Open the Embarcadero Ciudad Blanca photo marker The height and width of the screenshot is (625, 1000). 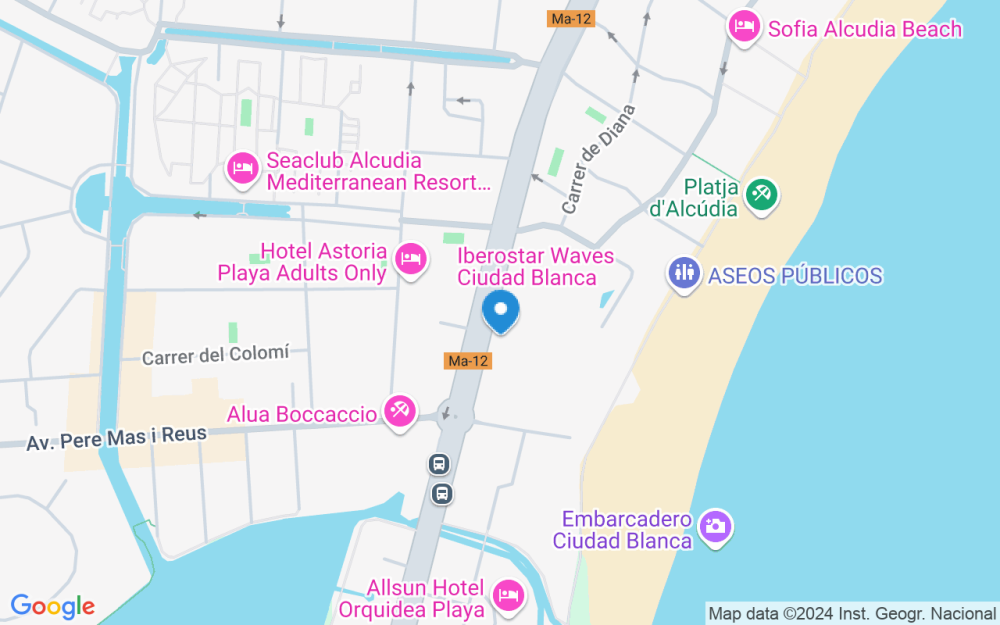coord(715,527)
